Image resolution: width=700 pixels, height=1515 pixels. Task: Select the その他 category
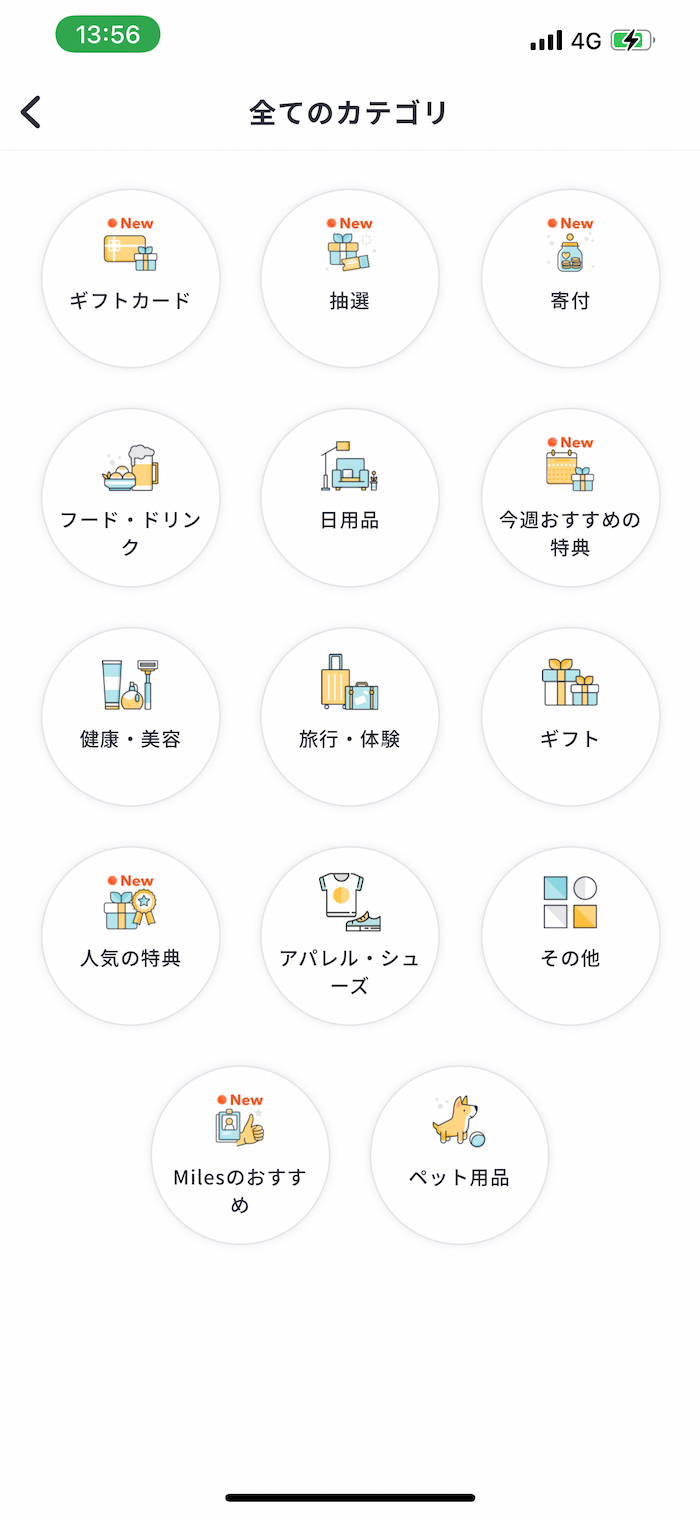570,935
